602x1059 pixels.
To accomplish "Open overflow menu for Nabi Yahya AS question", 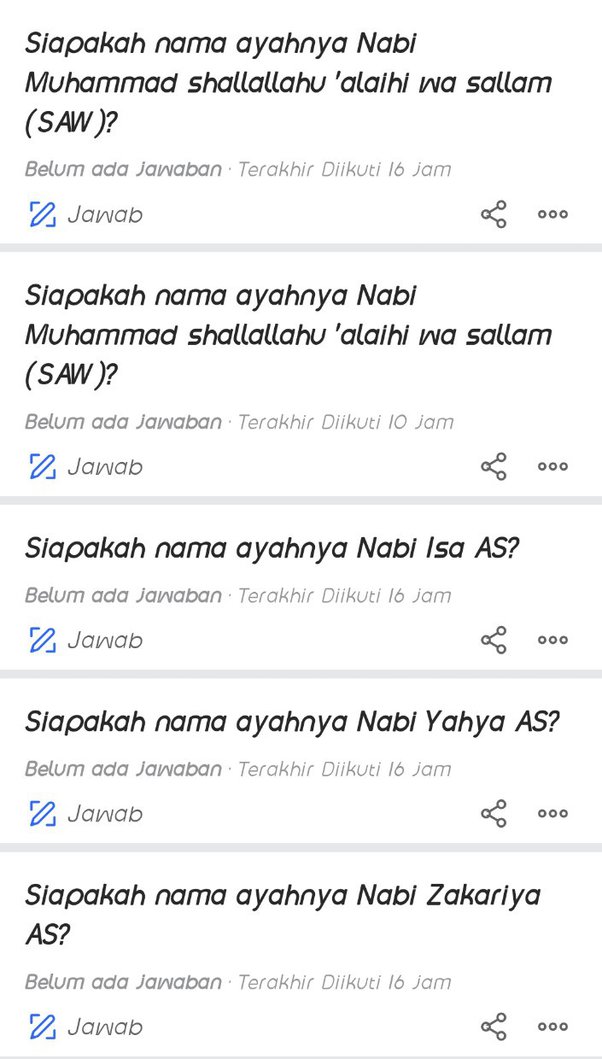I will (553, 814).
